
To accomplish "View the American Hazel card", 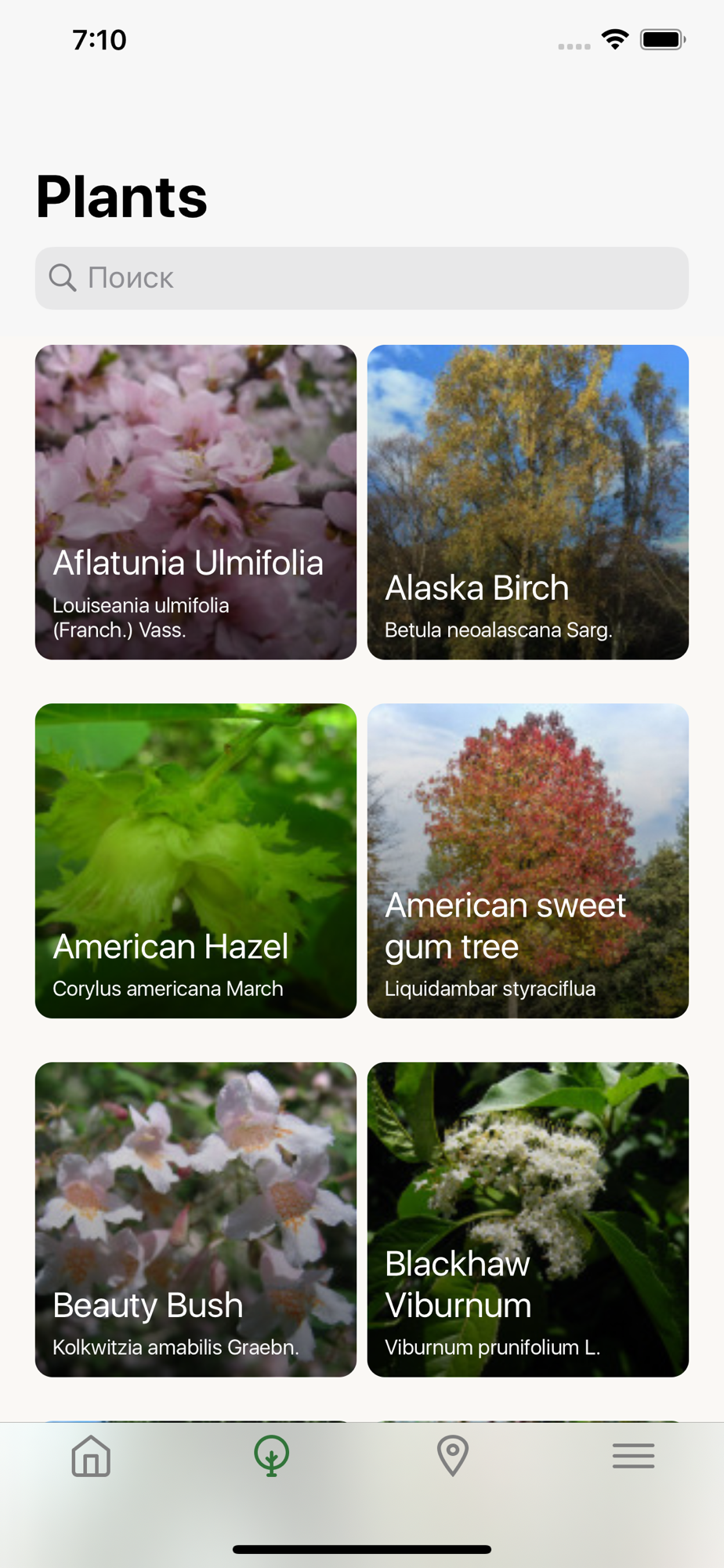I will pos(196,860).
